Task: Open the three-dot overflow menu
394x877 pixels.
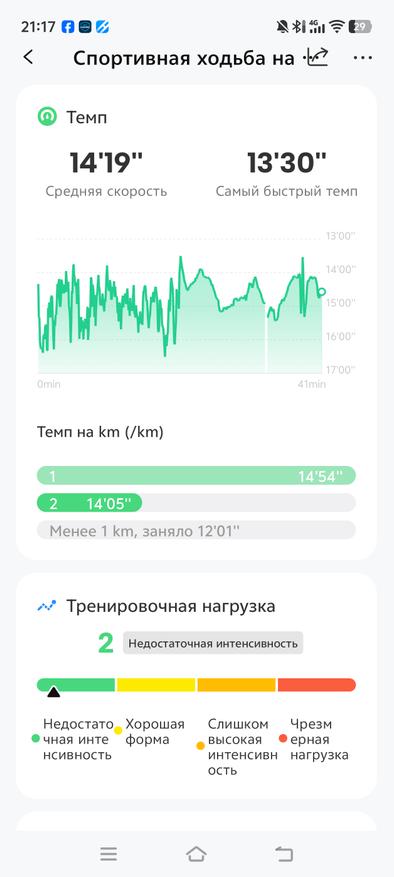Action: 363,58
